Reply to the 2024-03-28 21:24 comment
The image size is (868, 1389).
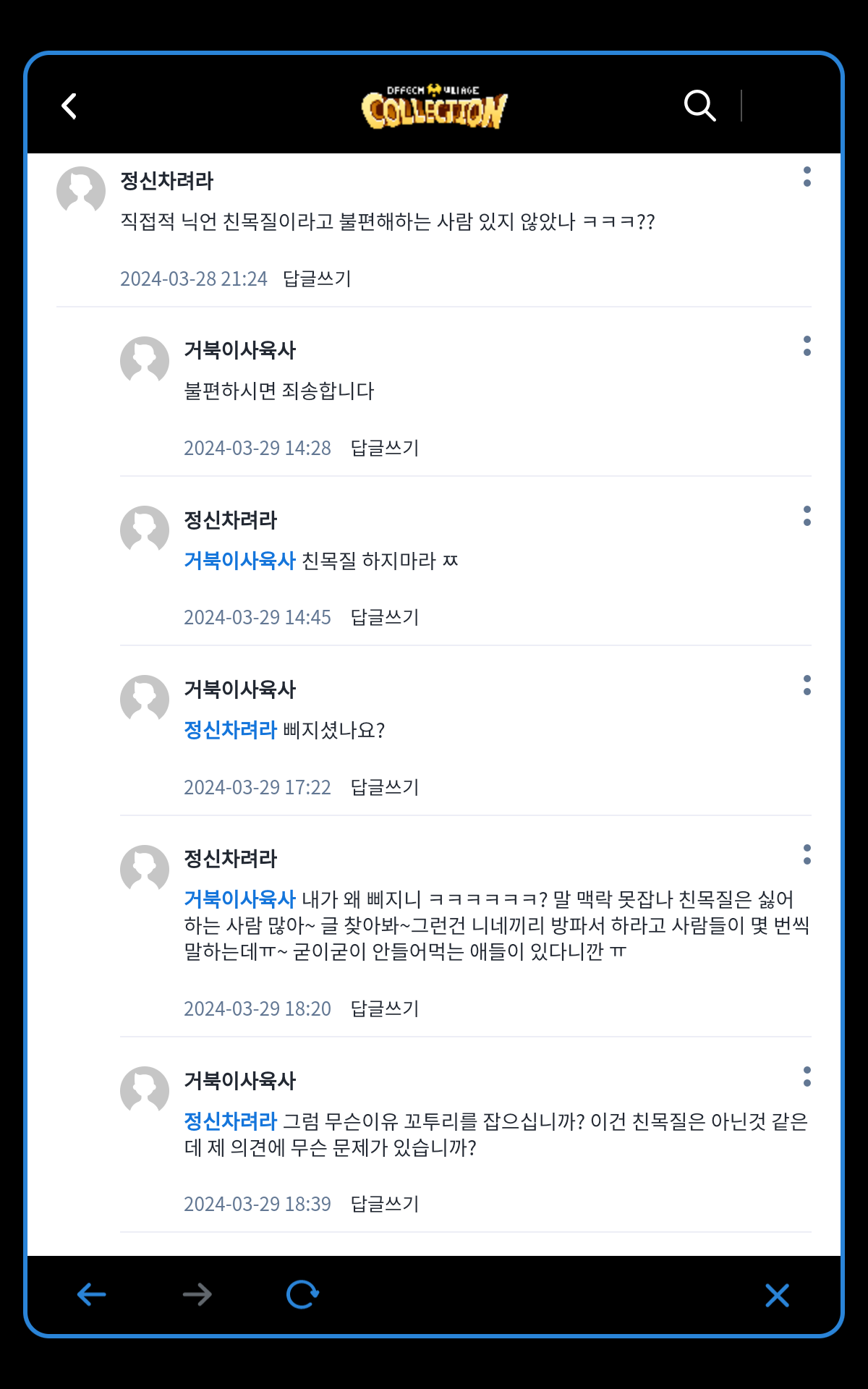pos(317,279)
